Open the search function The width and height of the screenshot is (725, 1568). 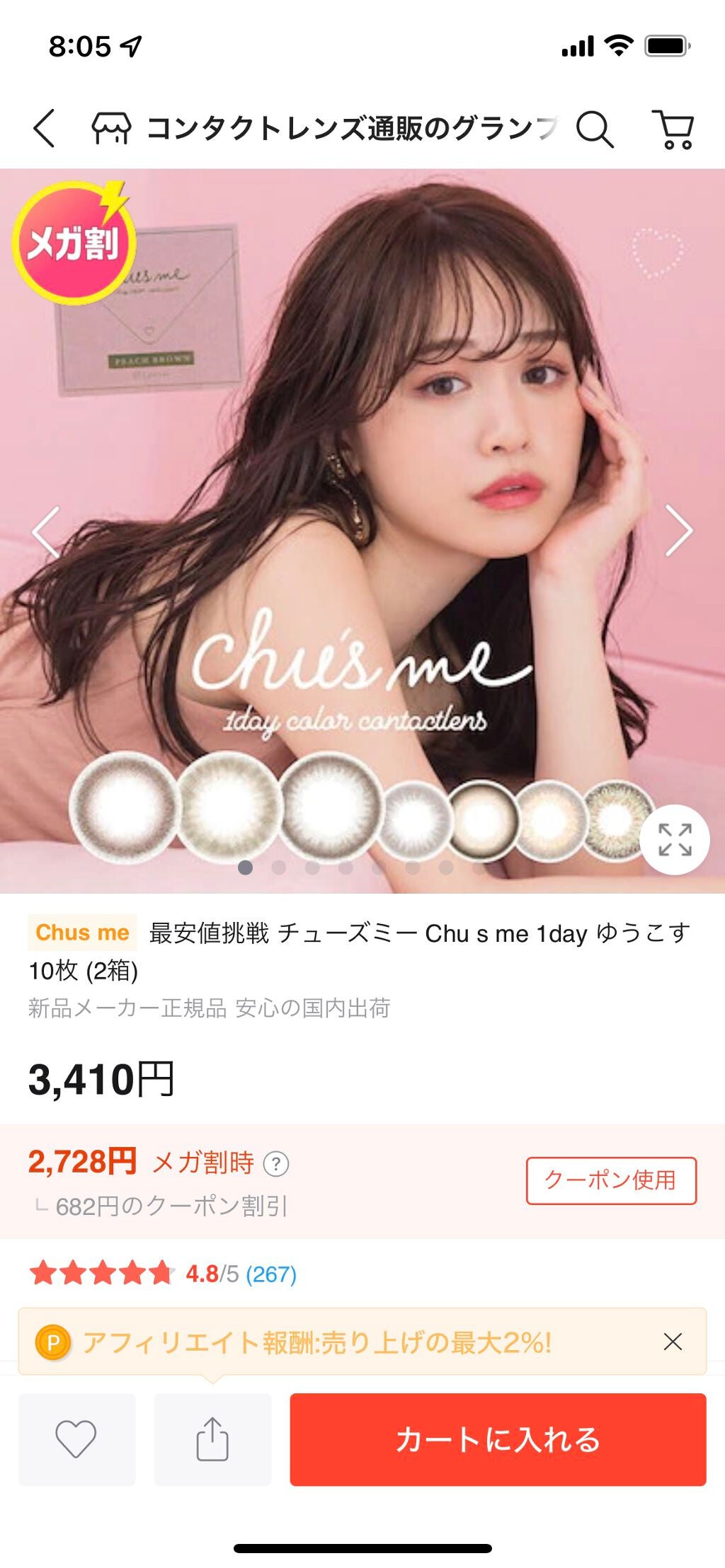point(597,130)
